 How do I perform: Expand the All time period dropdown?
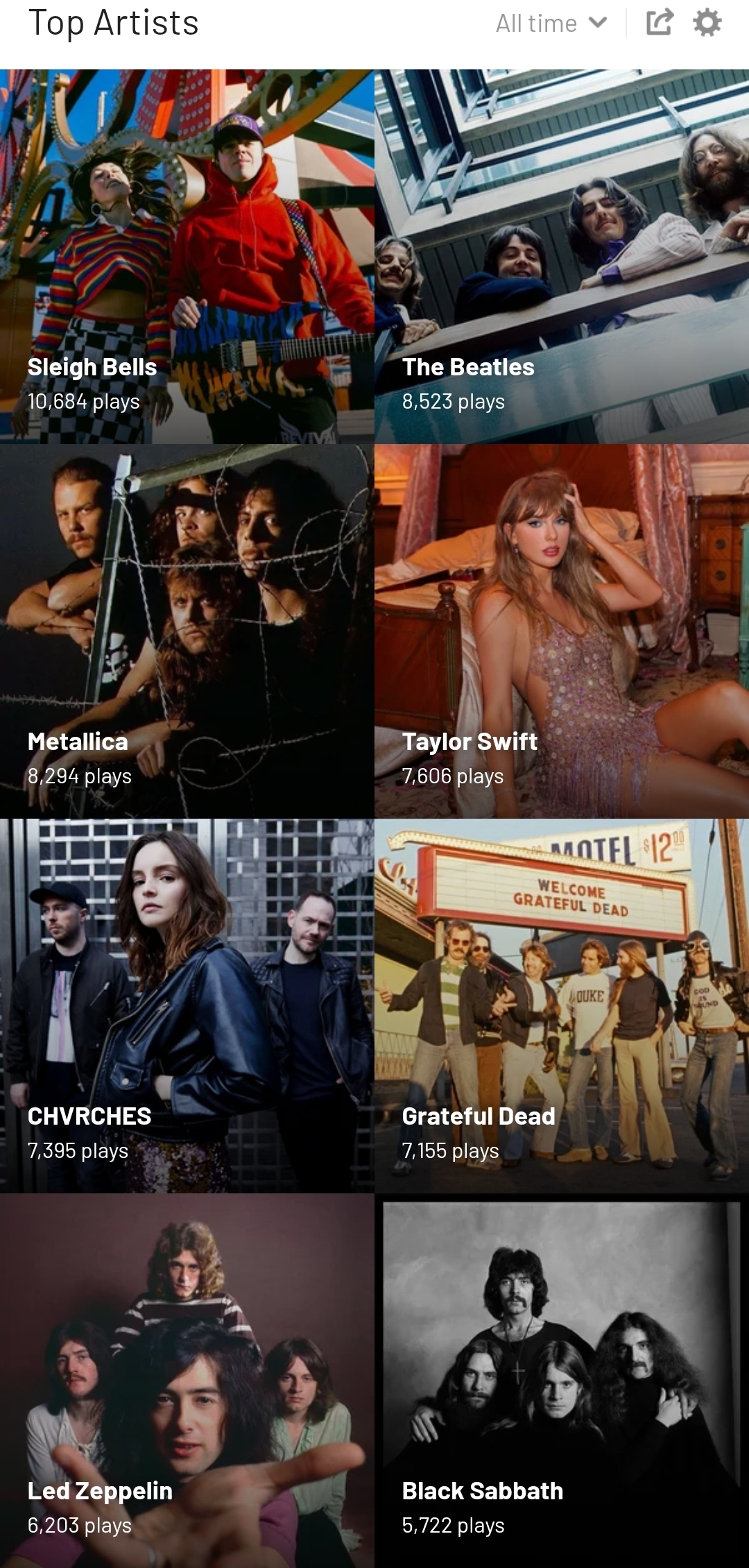point(551,24)
